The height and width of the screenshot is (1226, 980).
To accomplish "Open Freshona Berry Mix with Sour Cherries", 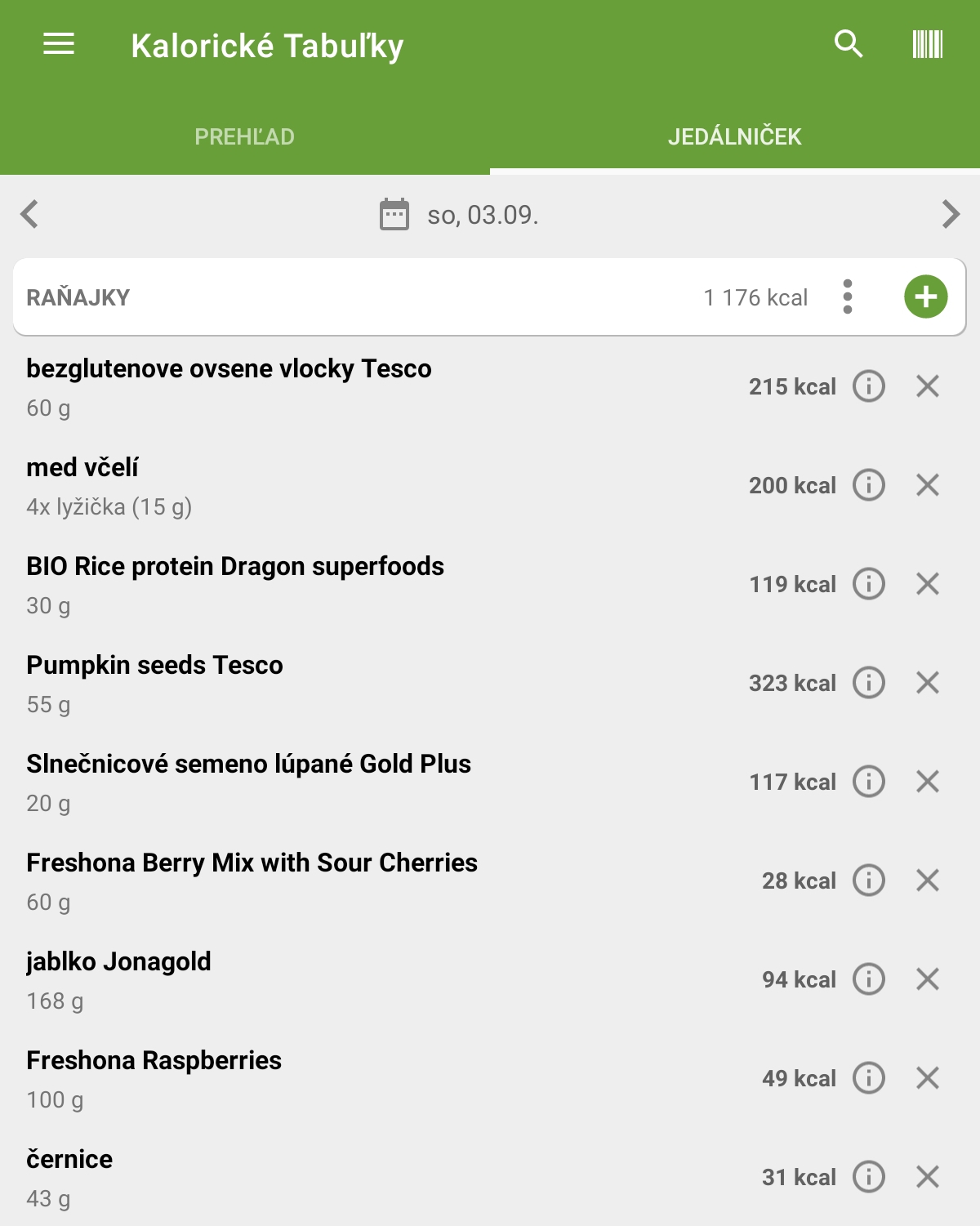I will point(252,880).
